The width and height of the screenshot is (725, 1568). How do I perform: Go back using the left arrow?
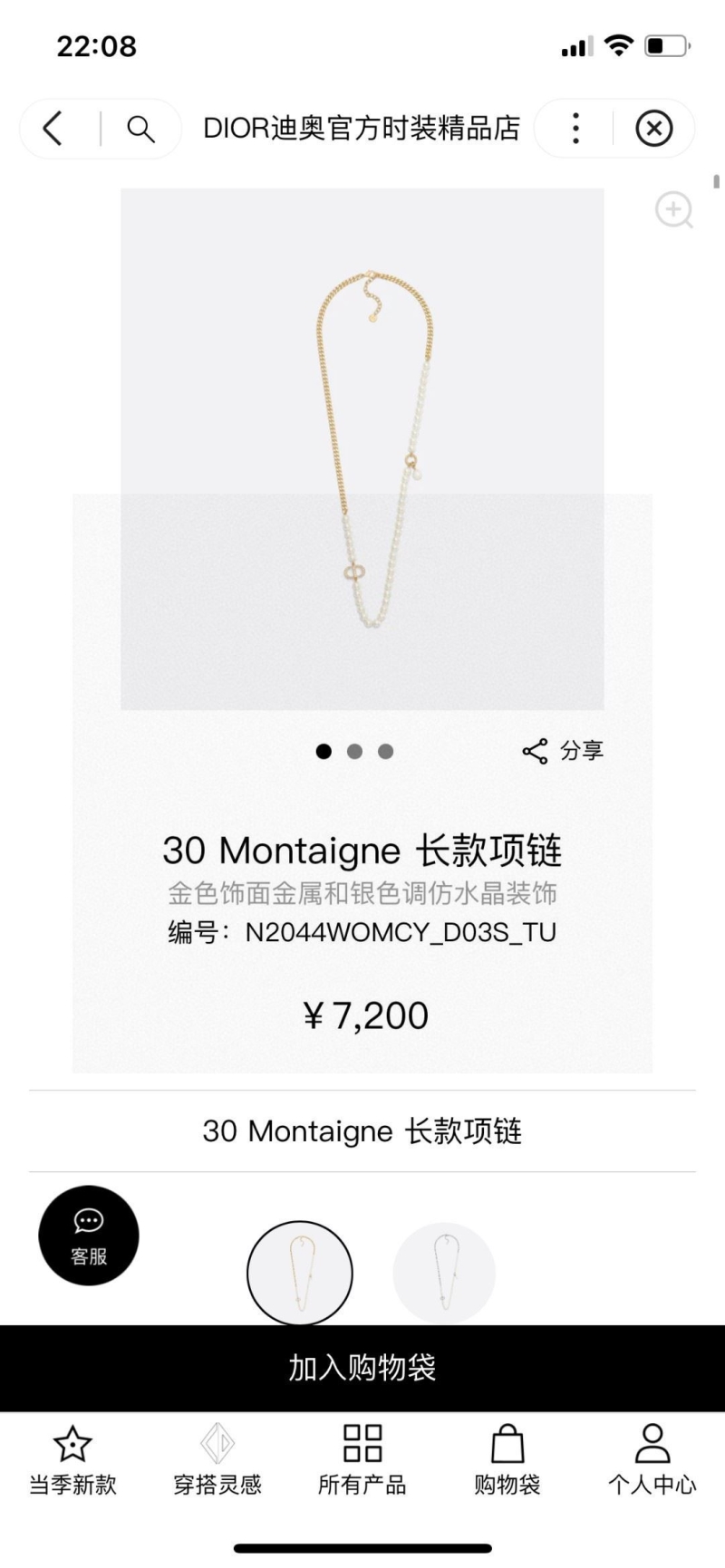[x=53, y=129]
